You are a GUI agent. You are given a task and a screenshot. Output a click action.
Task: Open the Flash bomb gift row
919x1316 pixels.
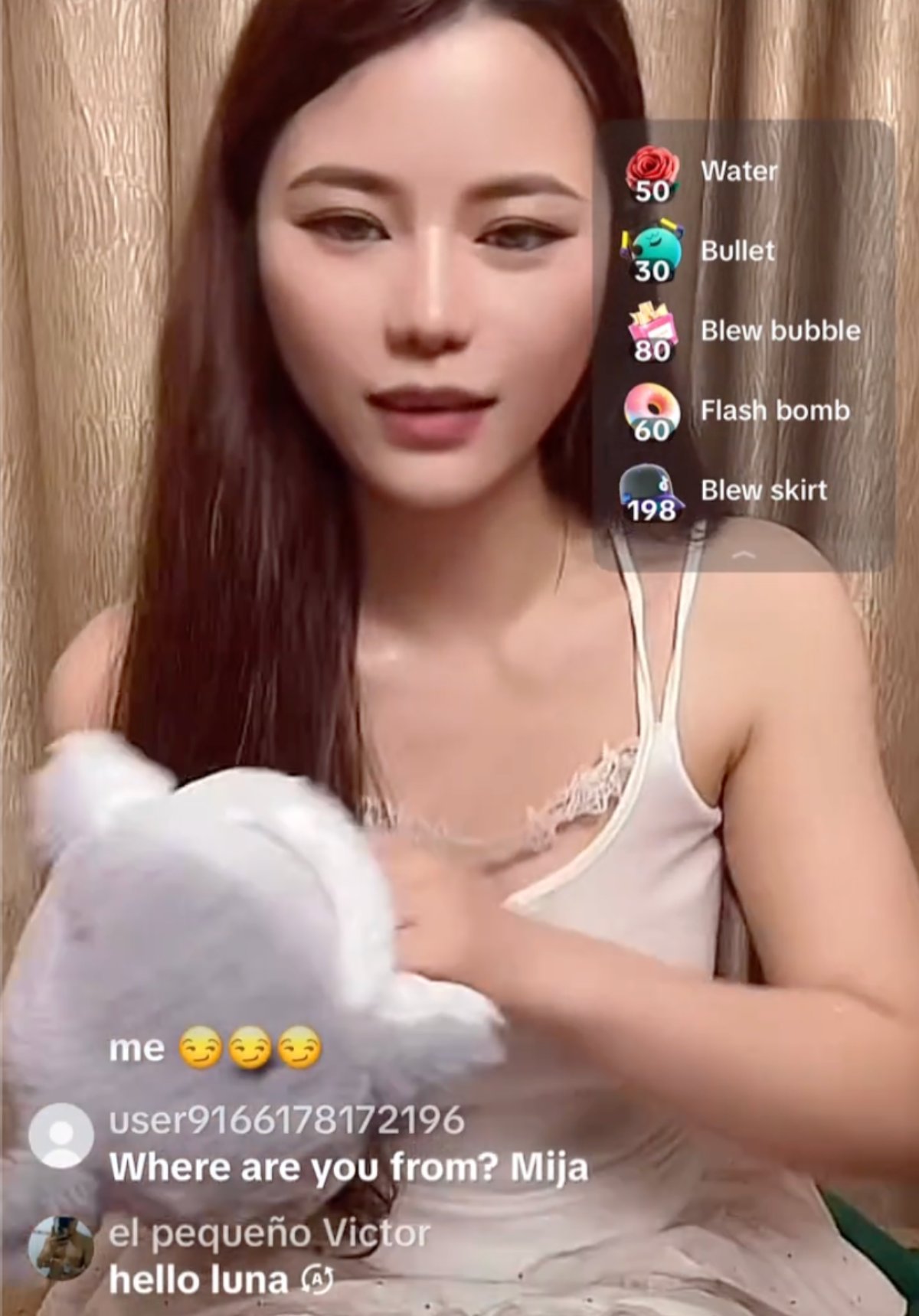(x=776, y=412)
